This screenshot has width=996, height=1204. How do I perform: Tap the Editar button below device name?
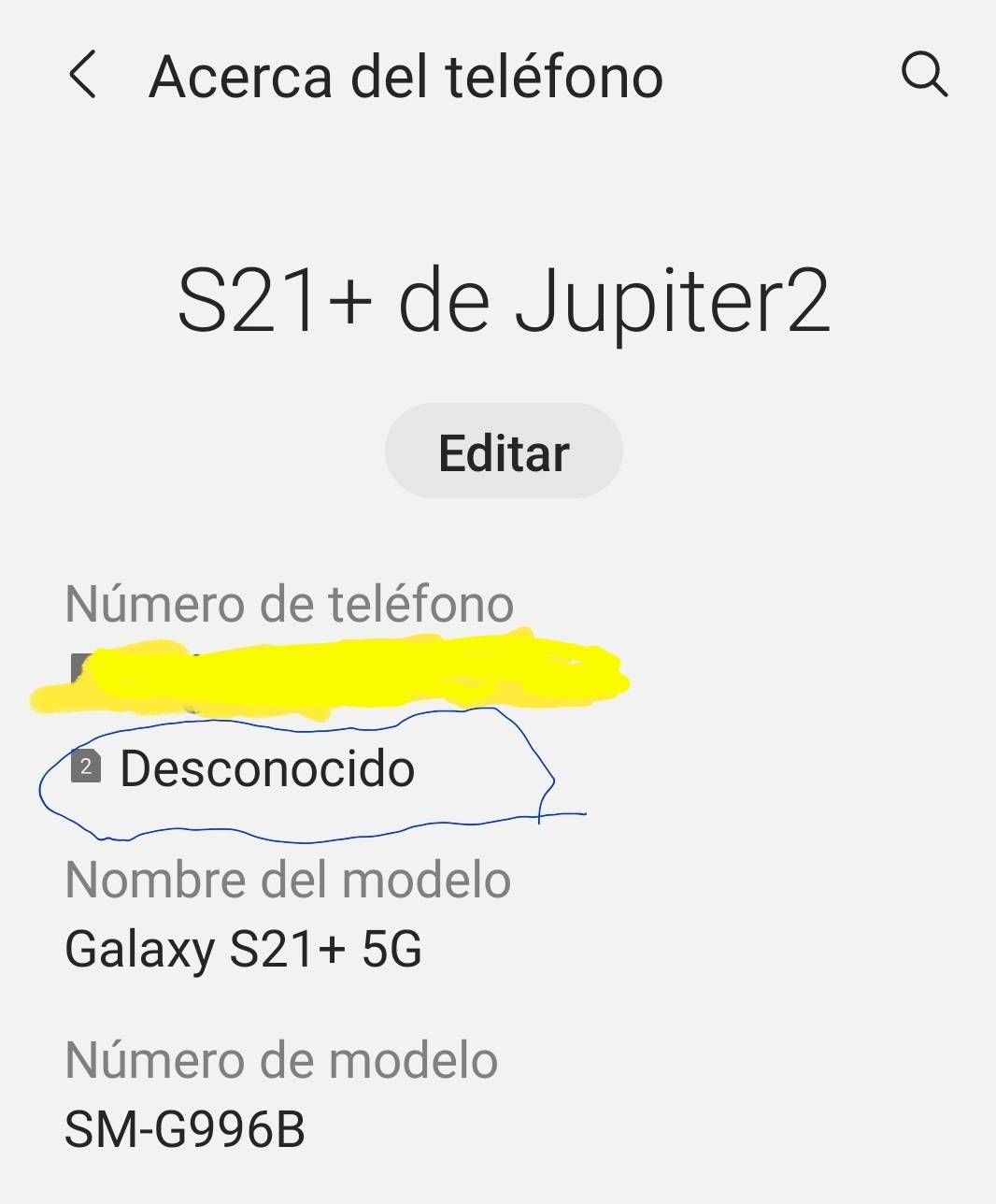[504, 451]
